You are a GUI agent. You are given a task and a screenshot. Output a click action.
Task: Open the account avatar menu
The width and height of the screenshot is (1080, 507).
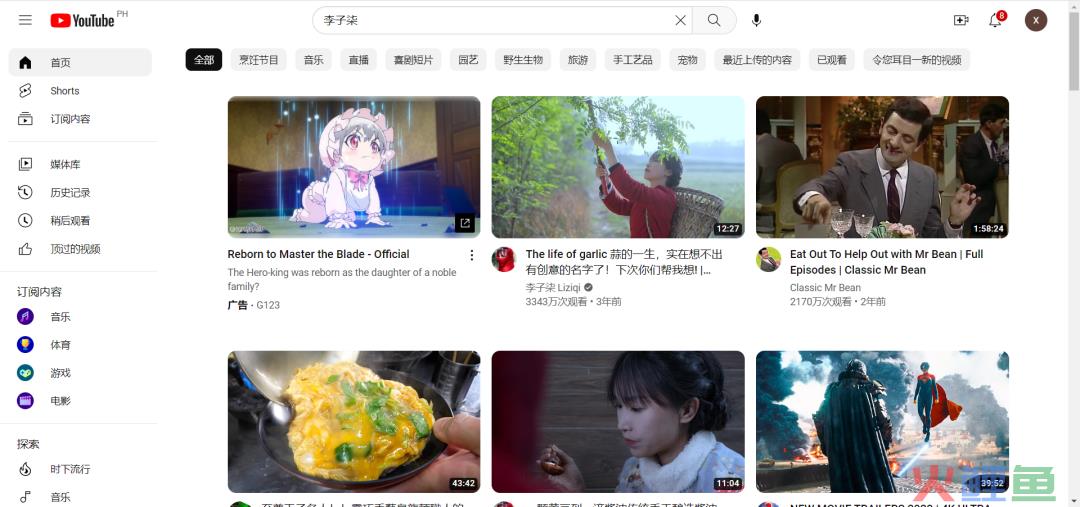(1036, 20)
